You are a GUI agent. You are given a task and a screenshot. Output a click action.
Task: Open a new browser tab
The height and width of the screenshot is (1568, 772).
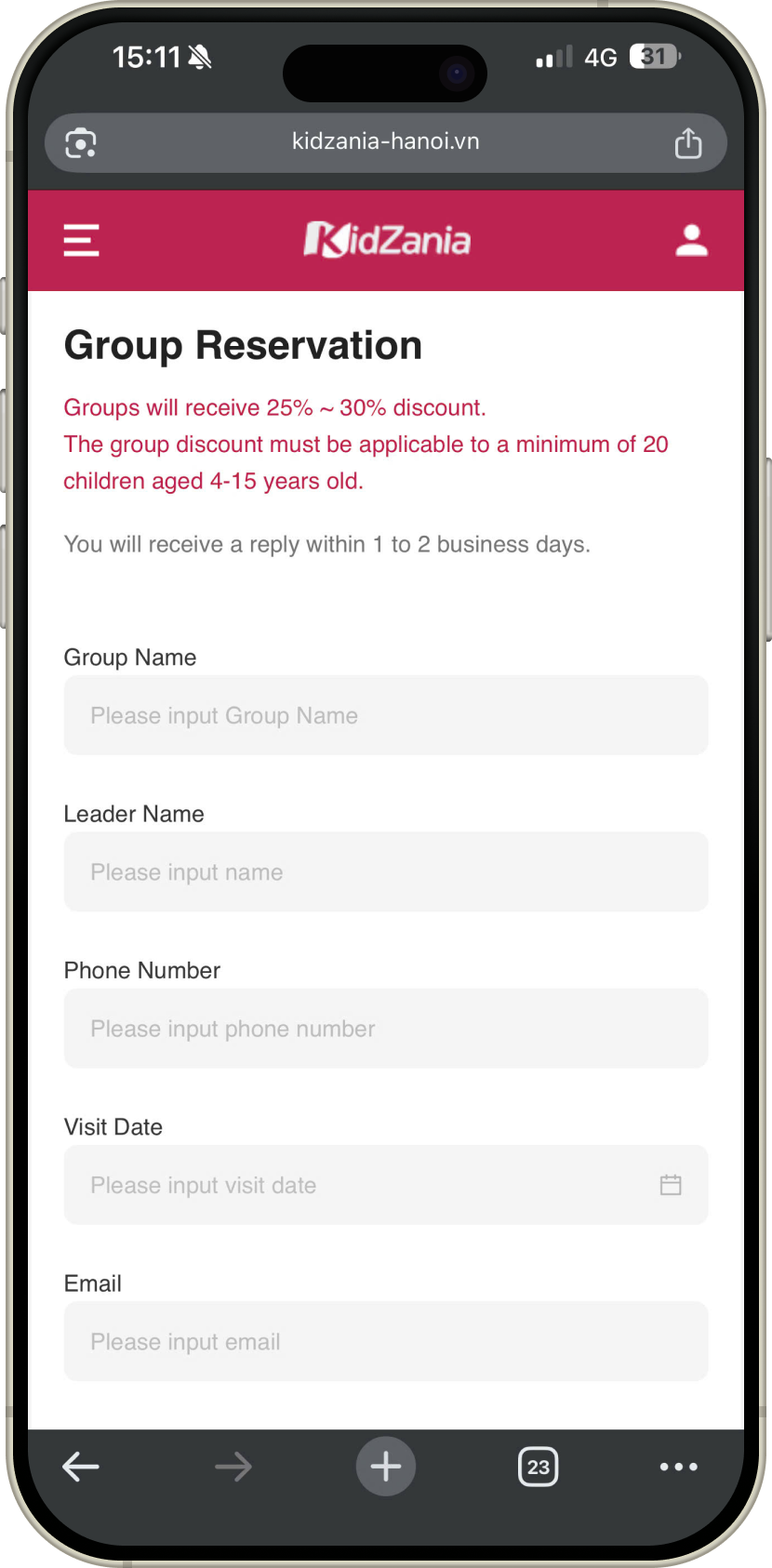[x=385, y=1467]
